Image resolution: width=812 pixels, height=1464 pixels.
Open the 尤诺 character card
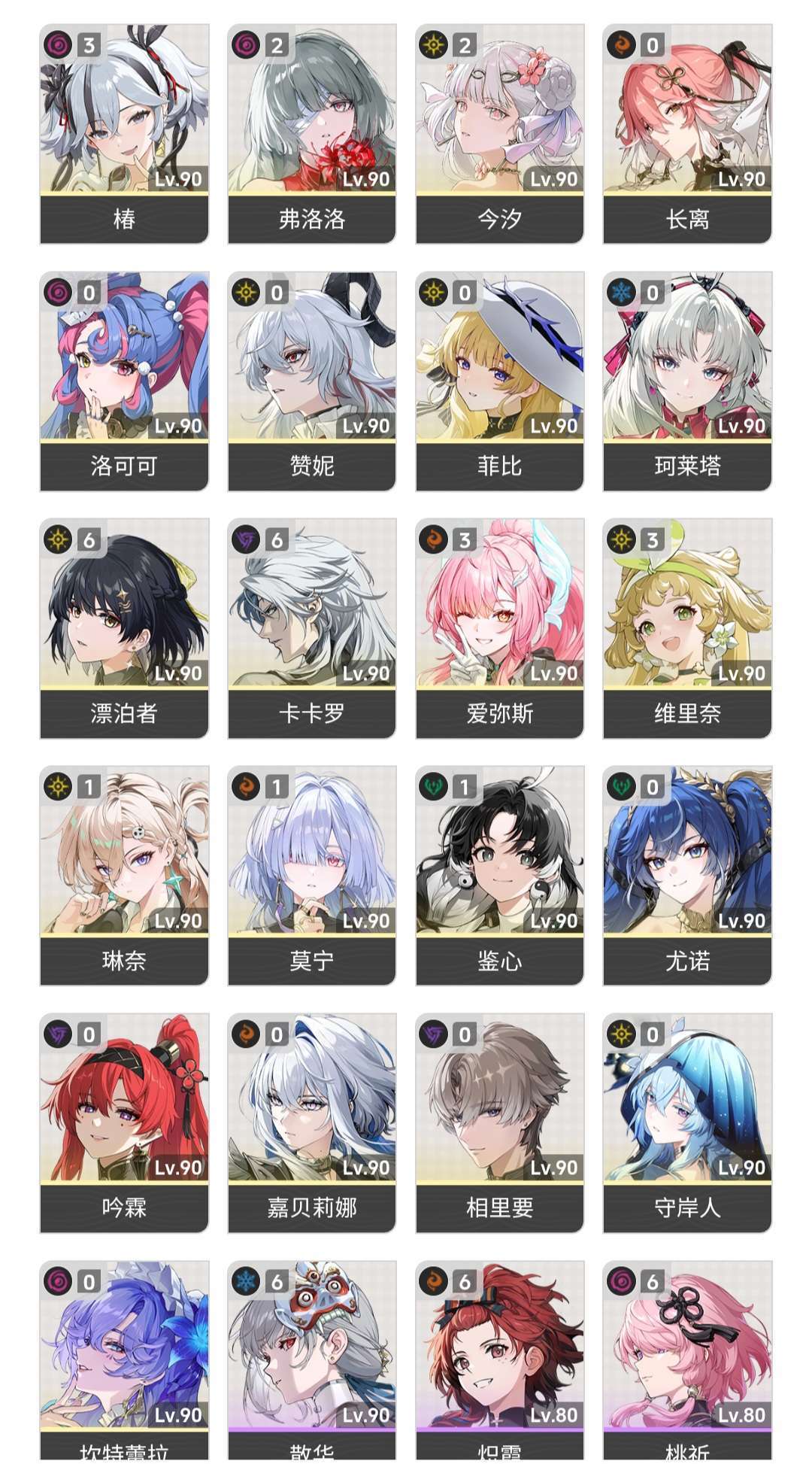tap(687, 876)
